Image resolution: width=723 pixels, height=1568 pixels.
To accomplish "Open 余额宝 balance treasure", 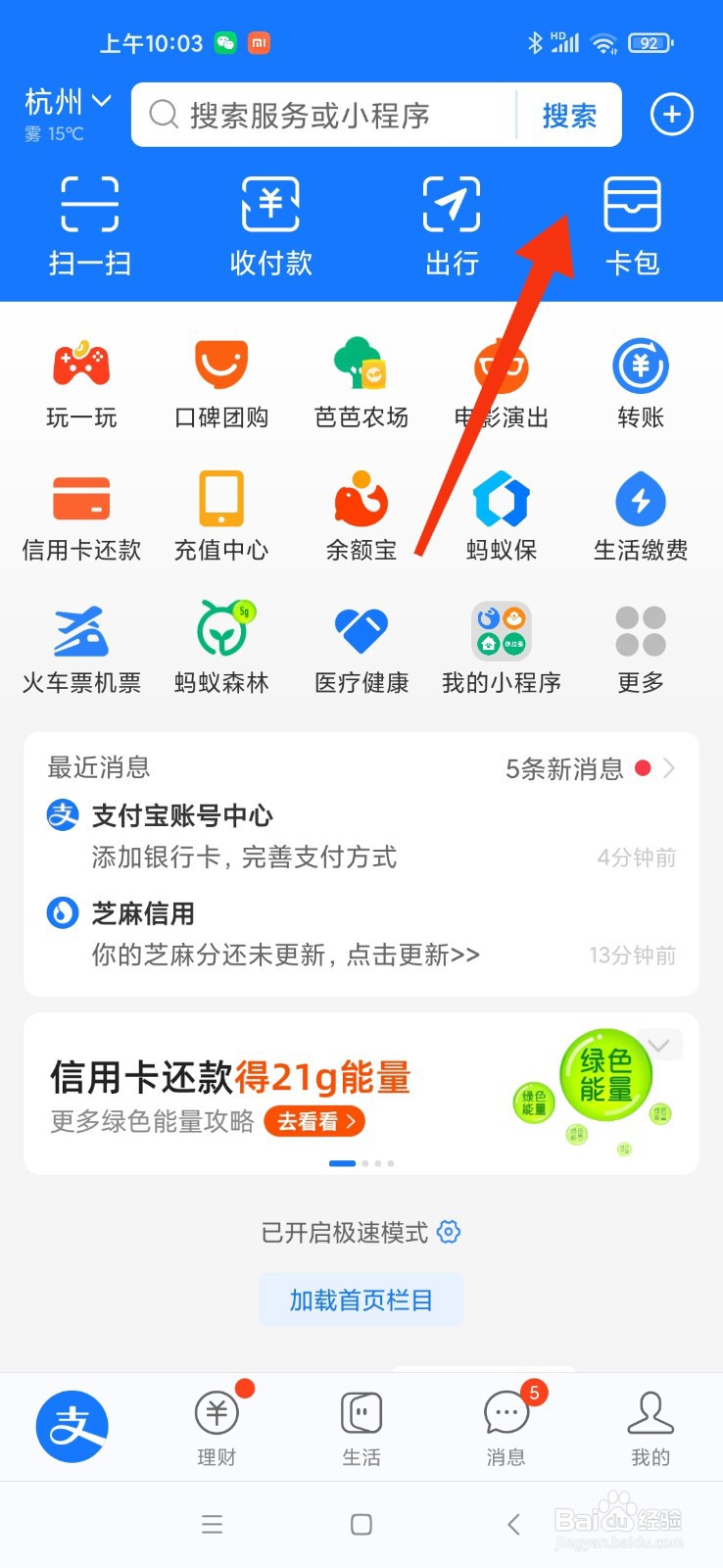I will coord(361,514).
